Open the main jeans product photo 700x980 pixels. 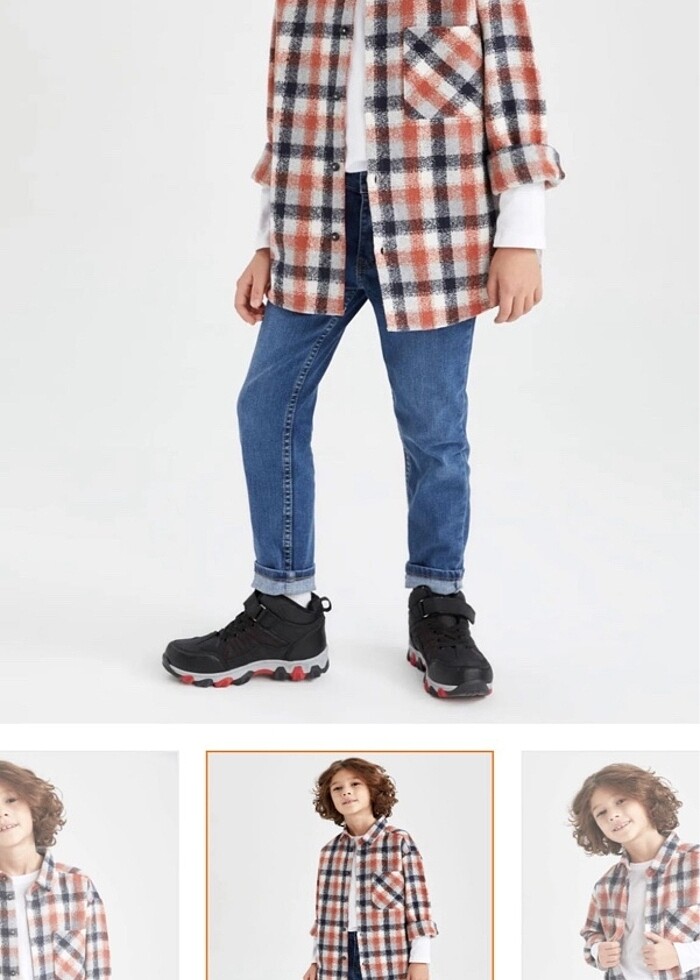click(x=350, y=360)
